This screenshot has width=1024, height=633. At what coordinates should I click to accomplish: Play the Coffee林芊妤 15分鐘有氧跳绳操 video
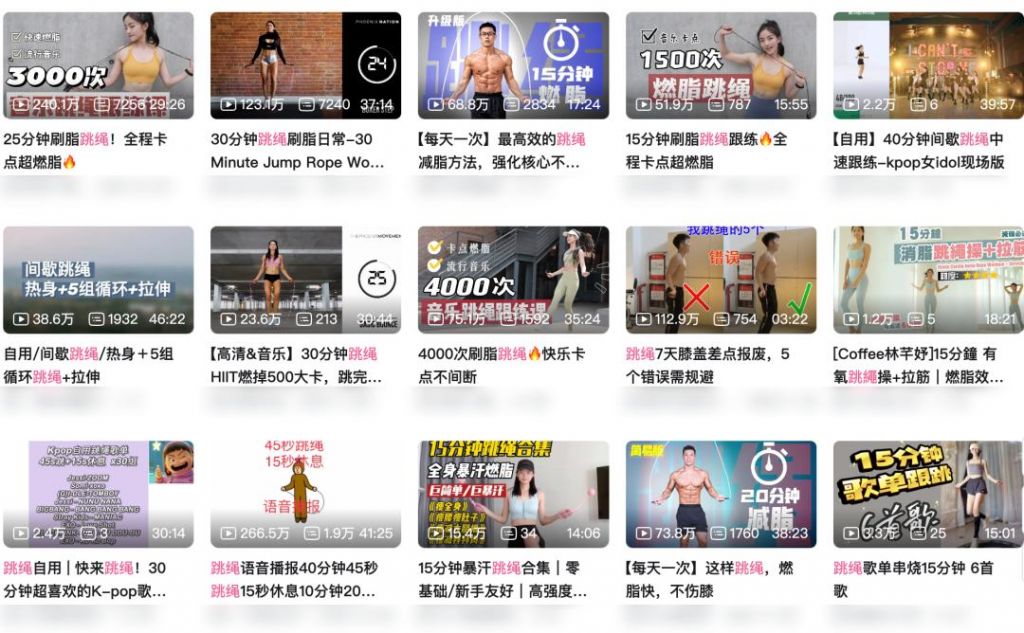pos(928,280)
